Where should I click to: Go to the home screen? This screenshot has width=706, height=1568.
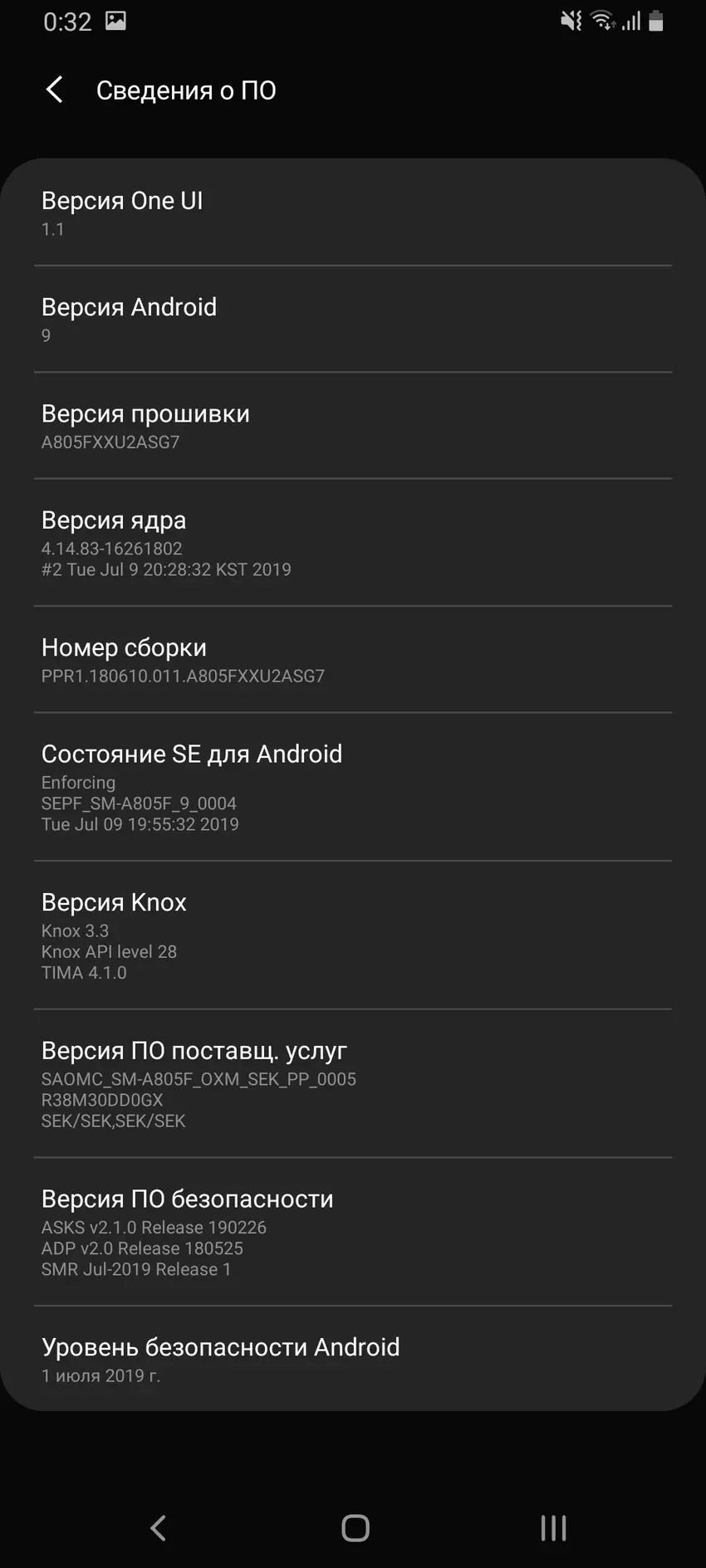pyautogui.click(x=355, y=1527)
